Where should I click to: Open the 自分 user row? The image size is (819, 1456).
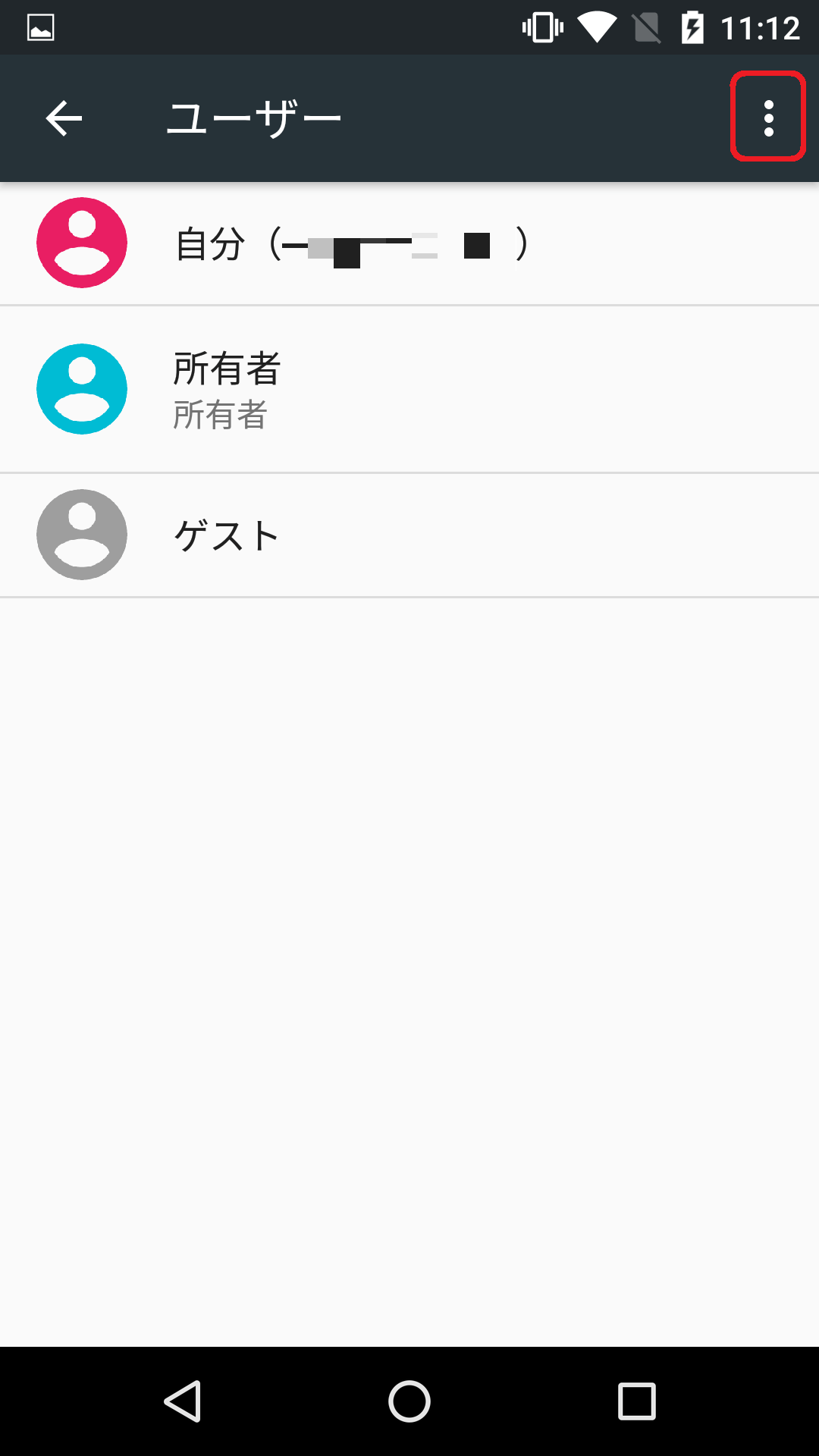click(x=409, y=244)
